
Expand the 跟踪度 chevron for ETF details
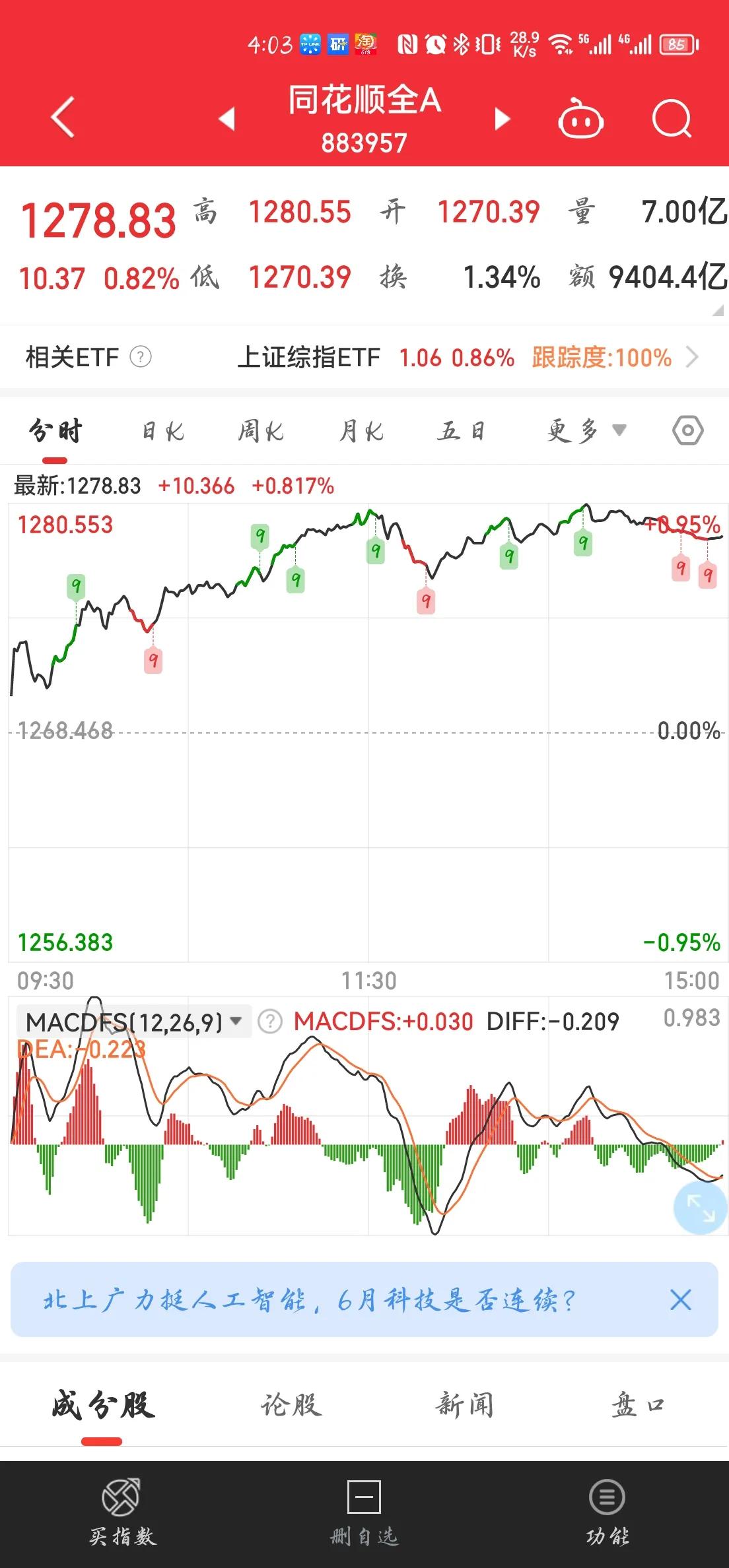(691, 356)
